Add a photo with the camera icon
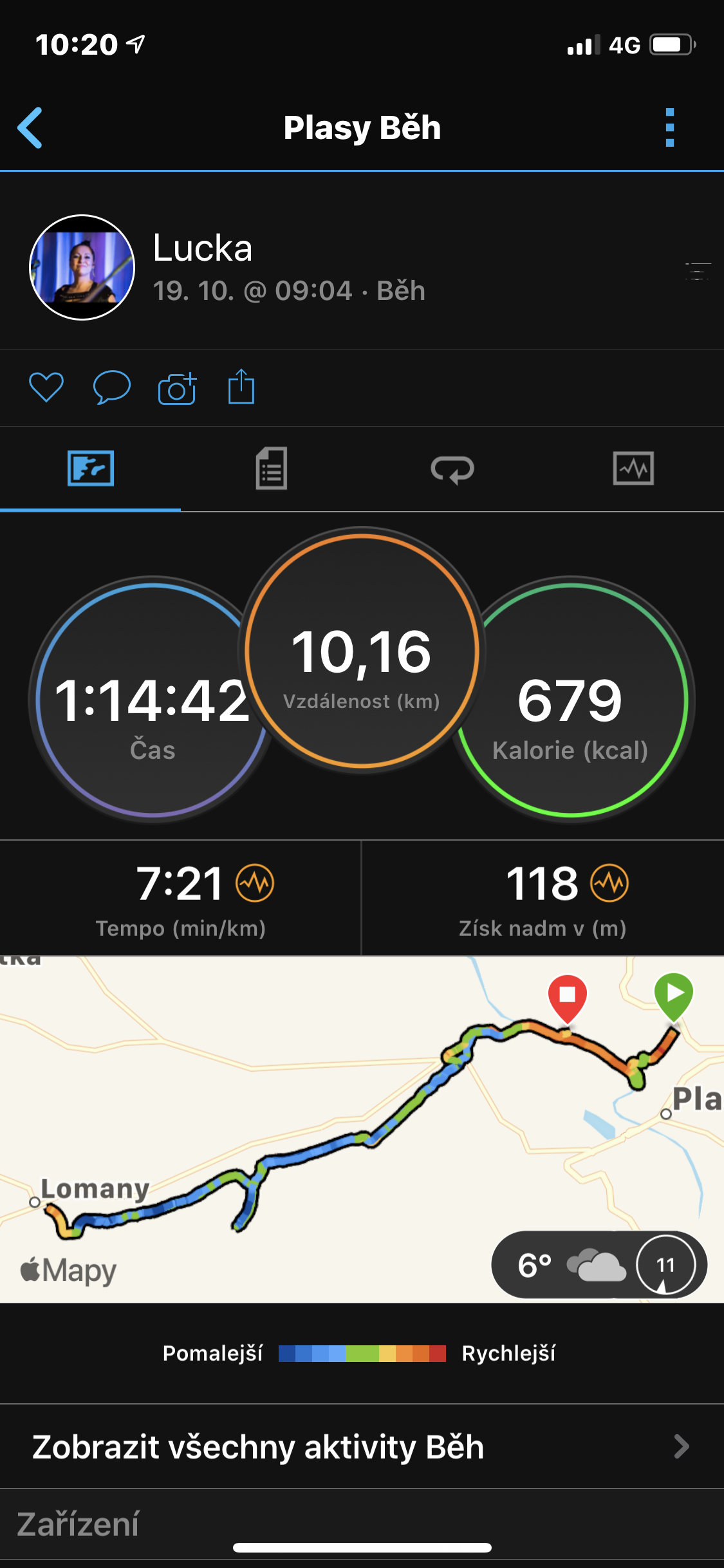The height and width of the screenshot is (1568, 724). click(x=177, y=387)
